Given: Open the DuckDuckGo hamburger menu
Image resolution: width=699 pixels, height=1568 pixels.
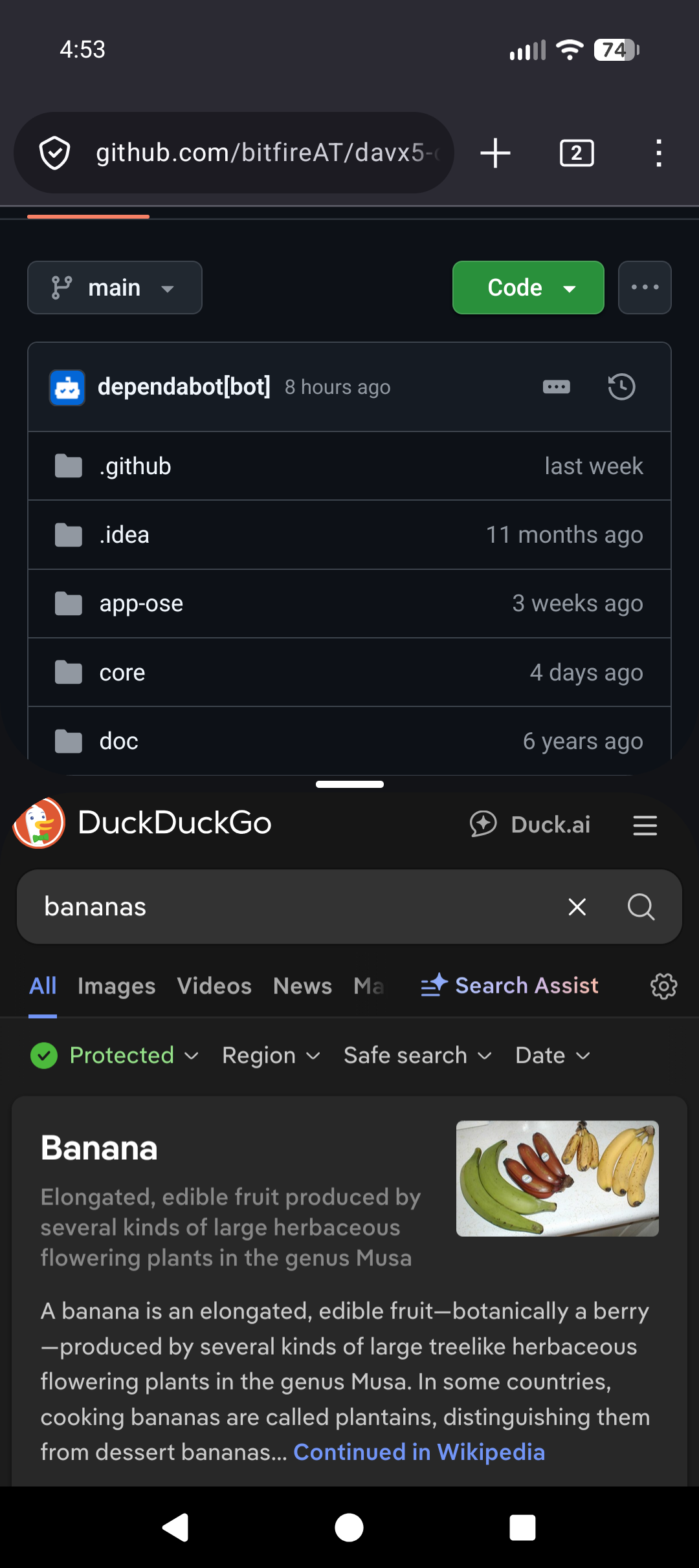Looking at the screenshot, I should coord(645,825).
